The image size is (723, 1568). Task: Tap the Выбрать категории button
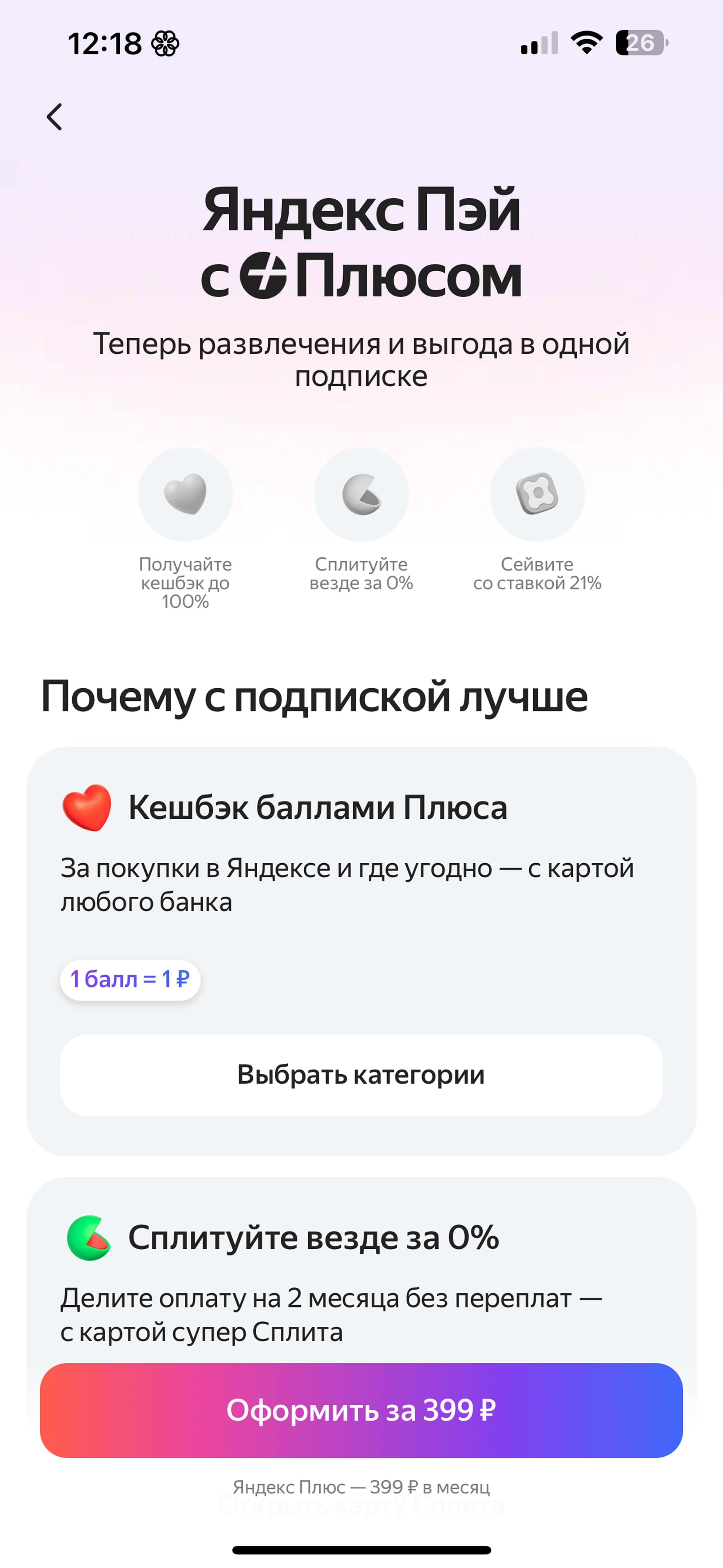(361, 1074)
